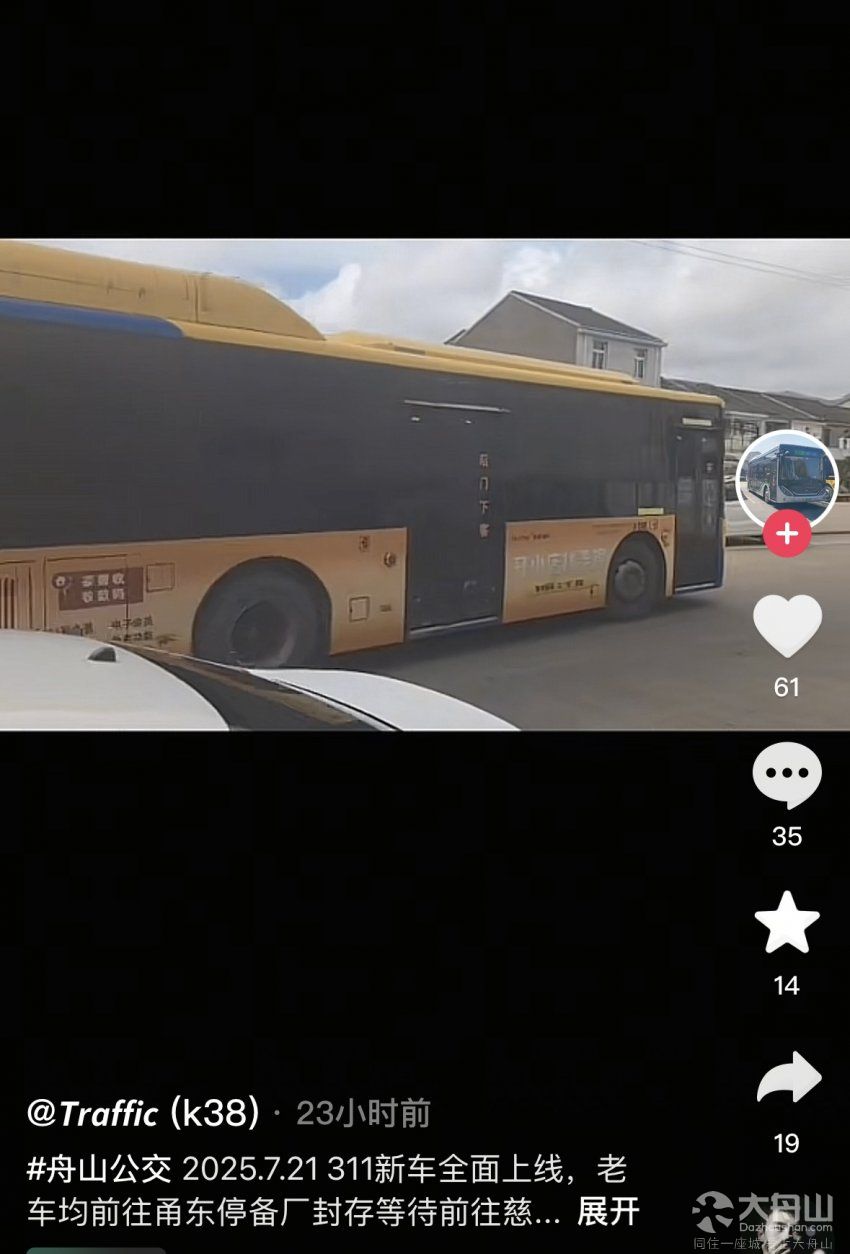
Task: Open @Traffic (k38) username profile
Action: [143, 1113]
